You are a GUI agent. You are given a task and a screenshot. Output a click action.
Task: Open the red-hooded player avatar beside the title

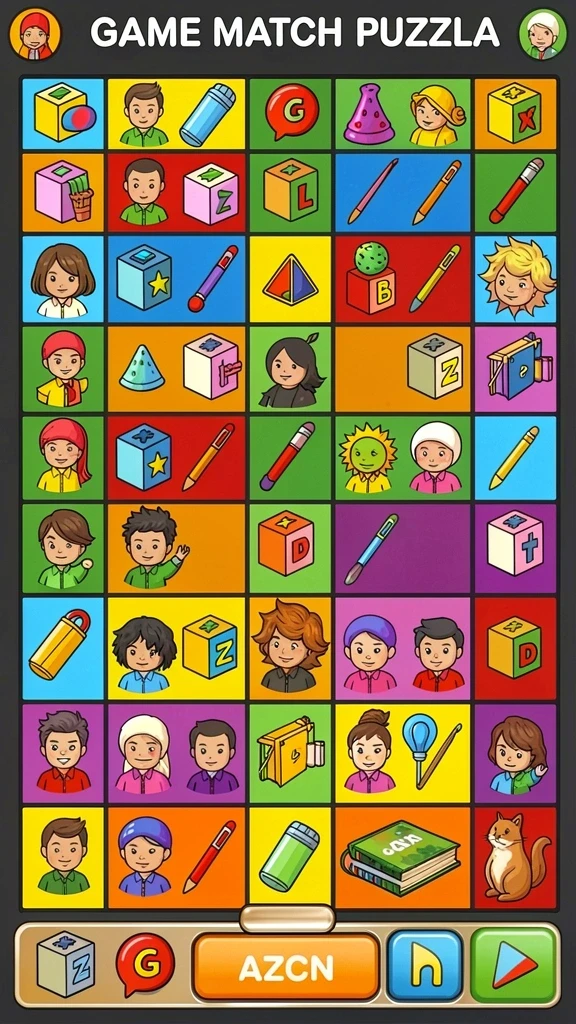[34, 34]
